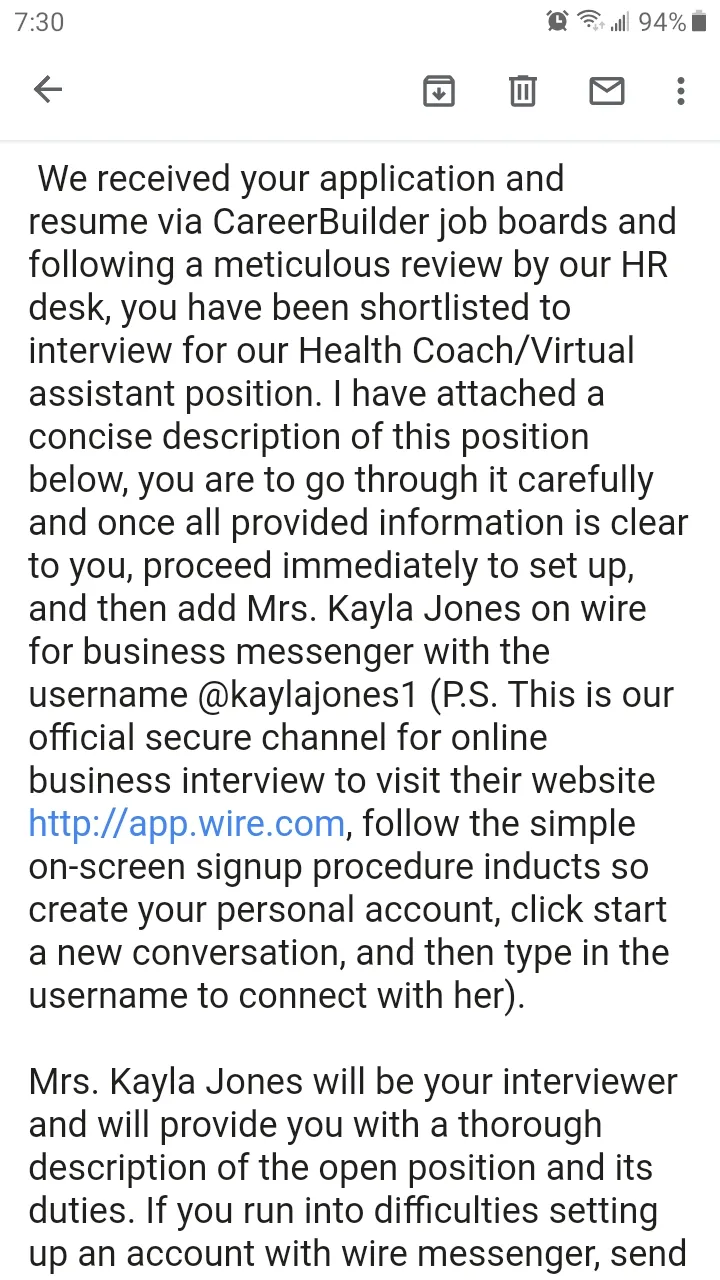Archive this email
Screen dimensions: 720x1280
click(439, 91)
